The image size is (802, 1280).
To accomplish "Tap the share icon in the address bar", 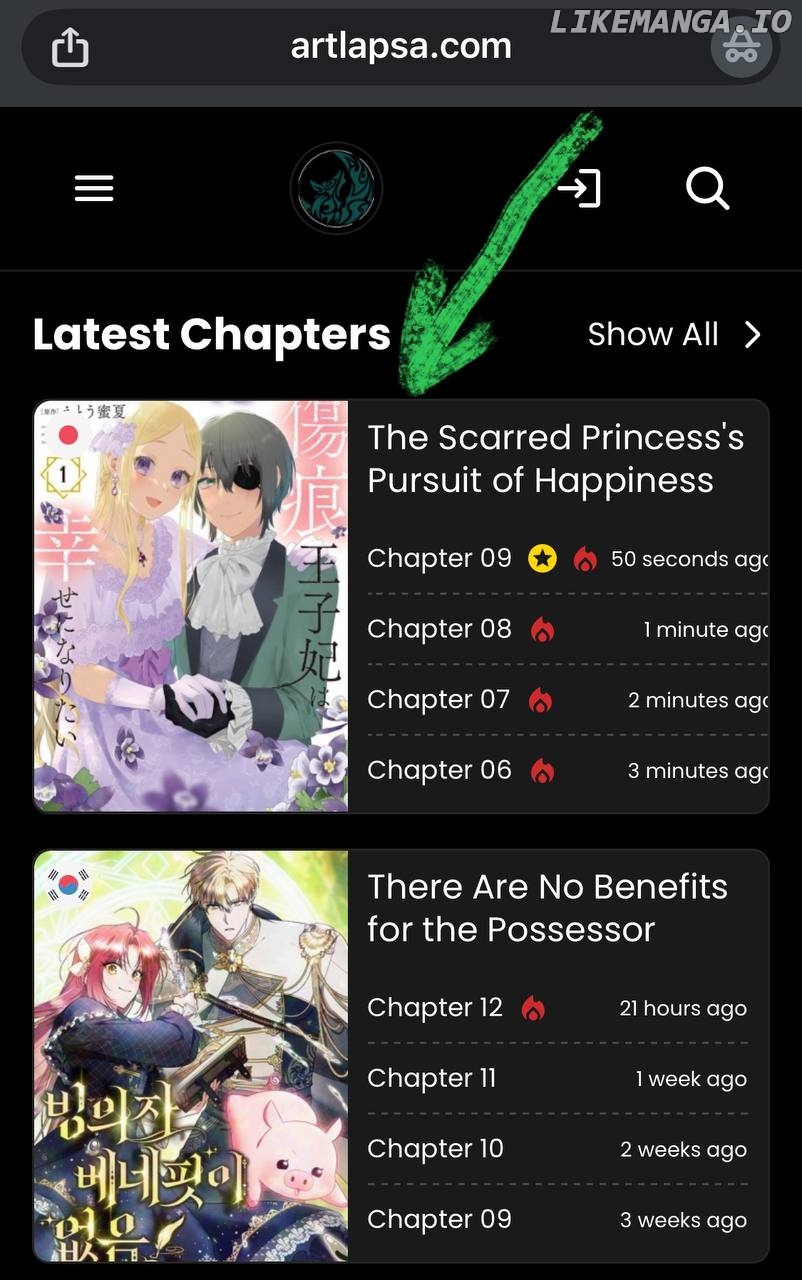I will [68, 46].
